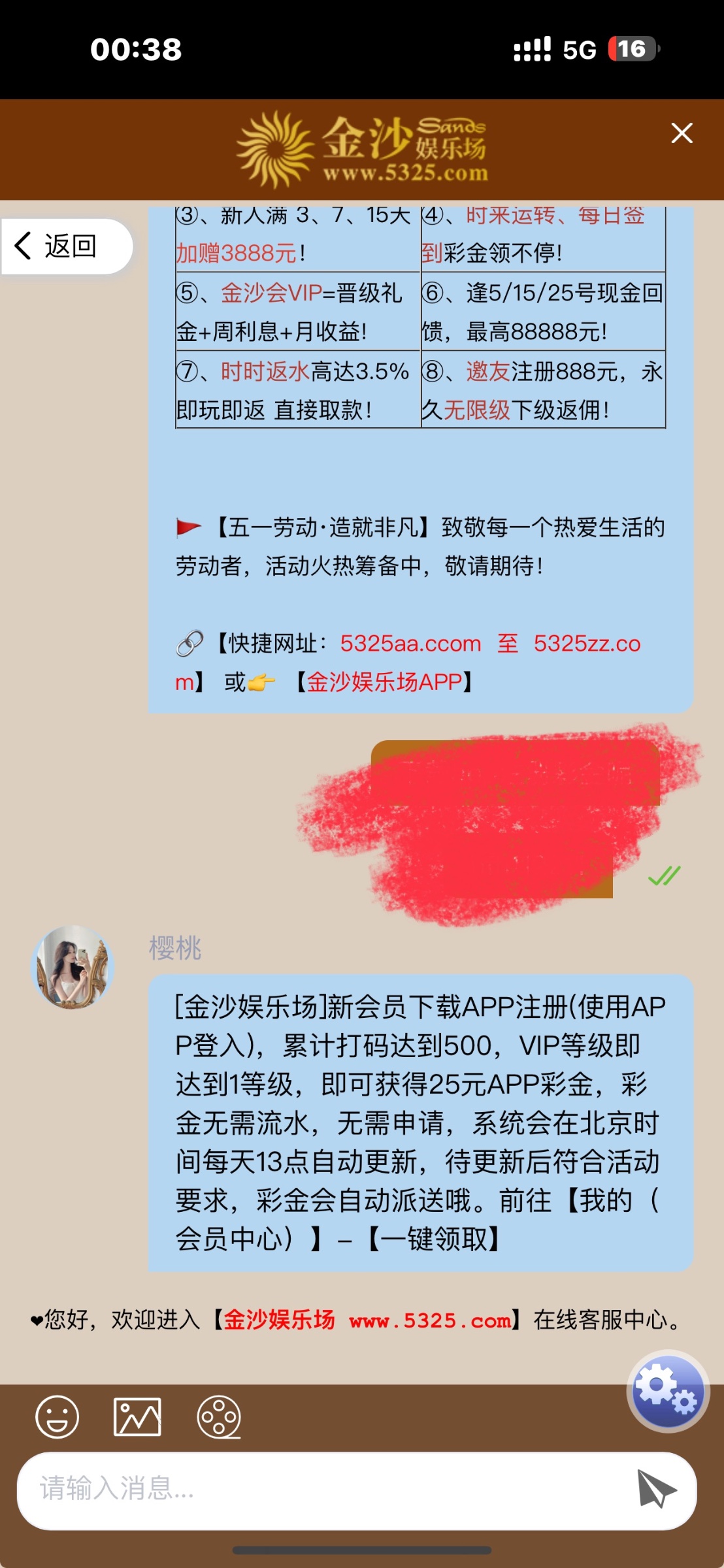724x1568 pixels.
Task: View 樱桃's agent avatar
Action: tap(73, 967)
